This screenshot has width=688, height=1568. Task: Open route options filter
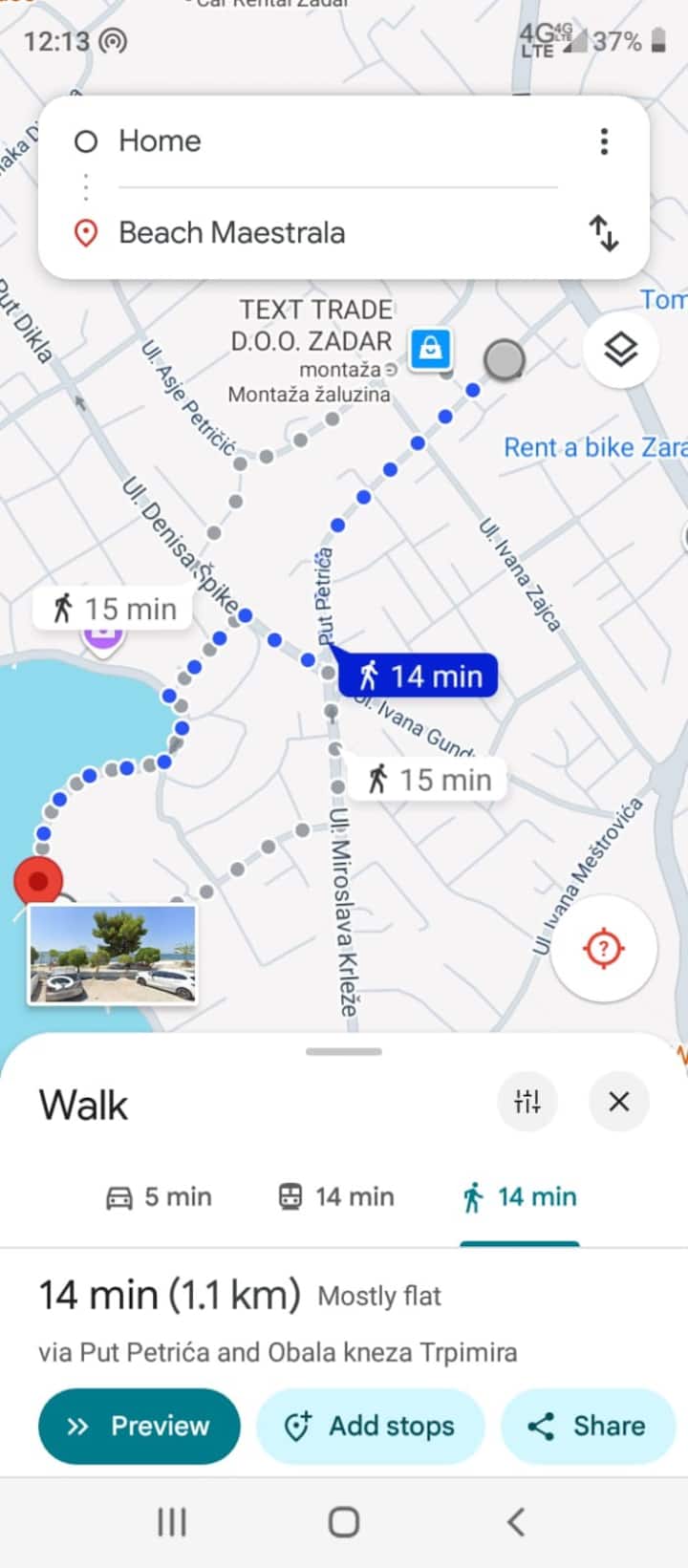(x=527, y=1102)
